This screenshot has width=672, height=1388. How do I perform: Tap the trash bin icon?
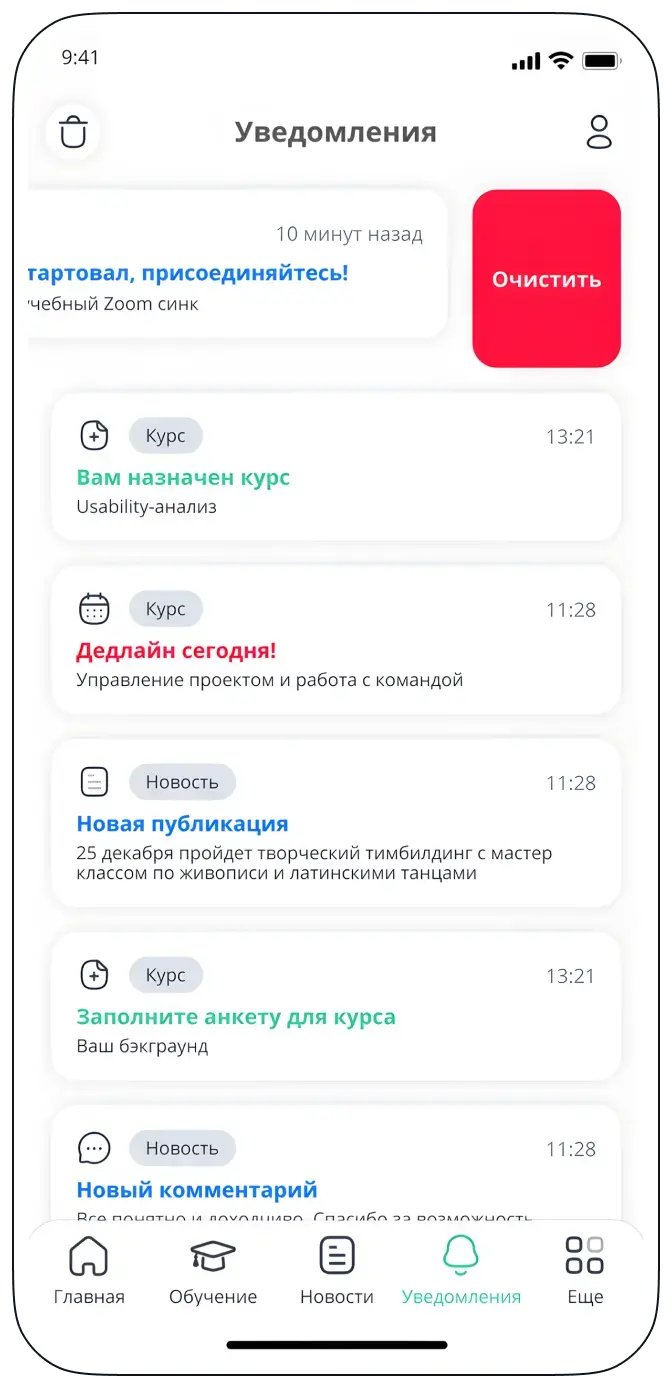(x=73, y=132)
